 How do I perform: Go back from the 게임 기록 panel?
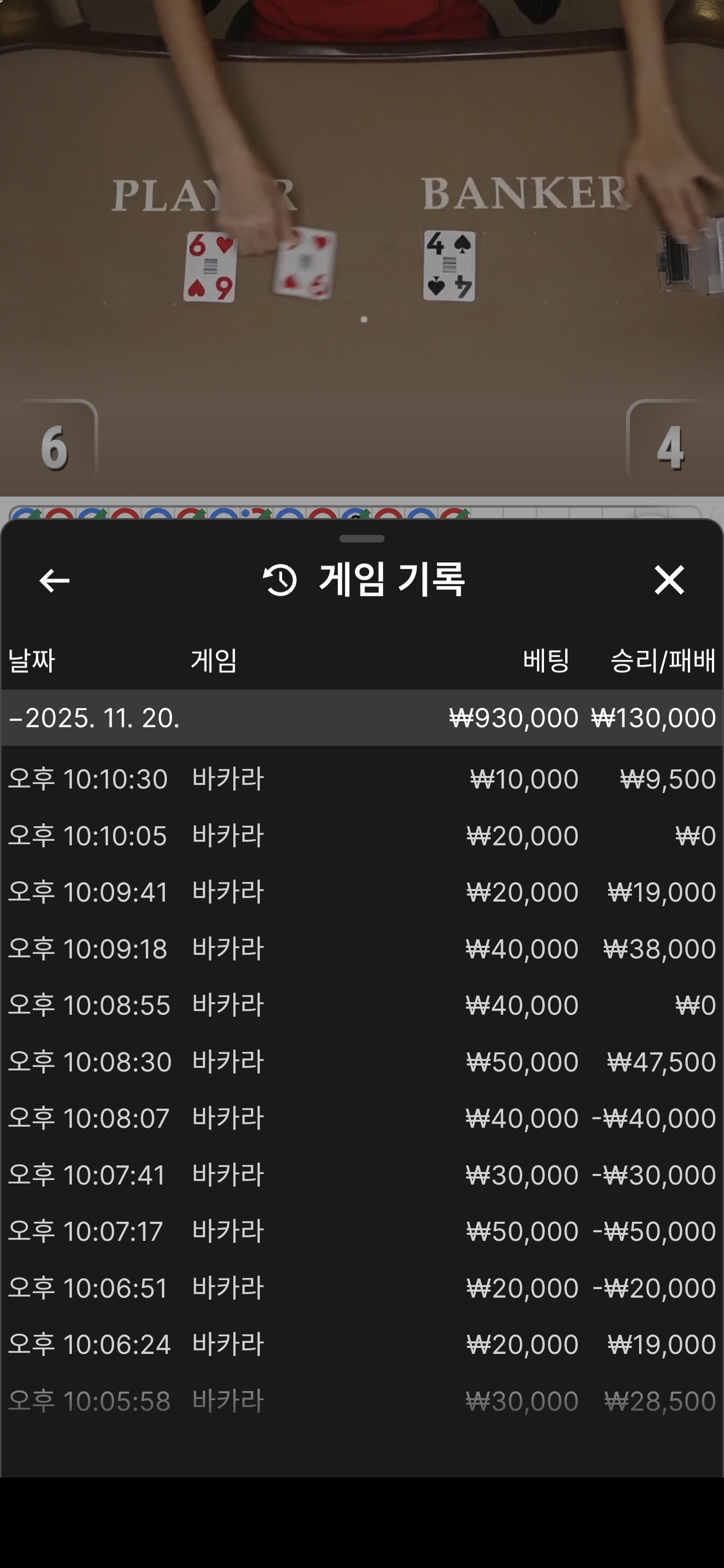point(54,580)
